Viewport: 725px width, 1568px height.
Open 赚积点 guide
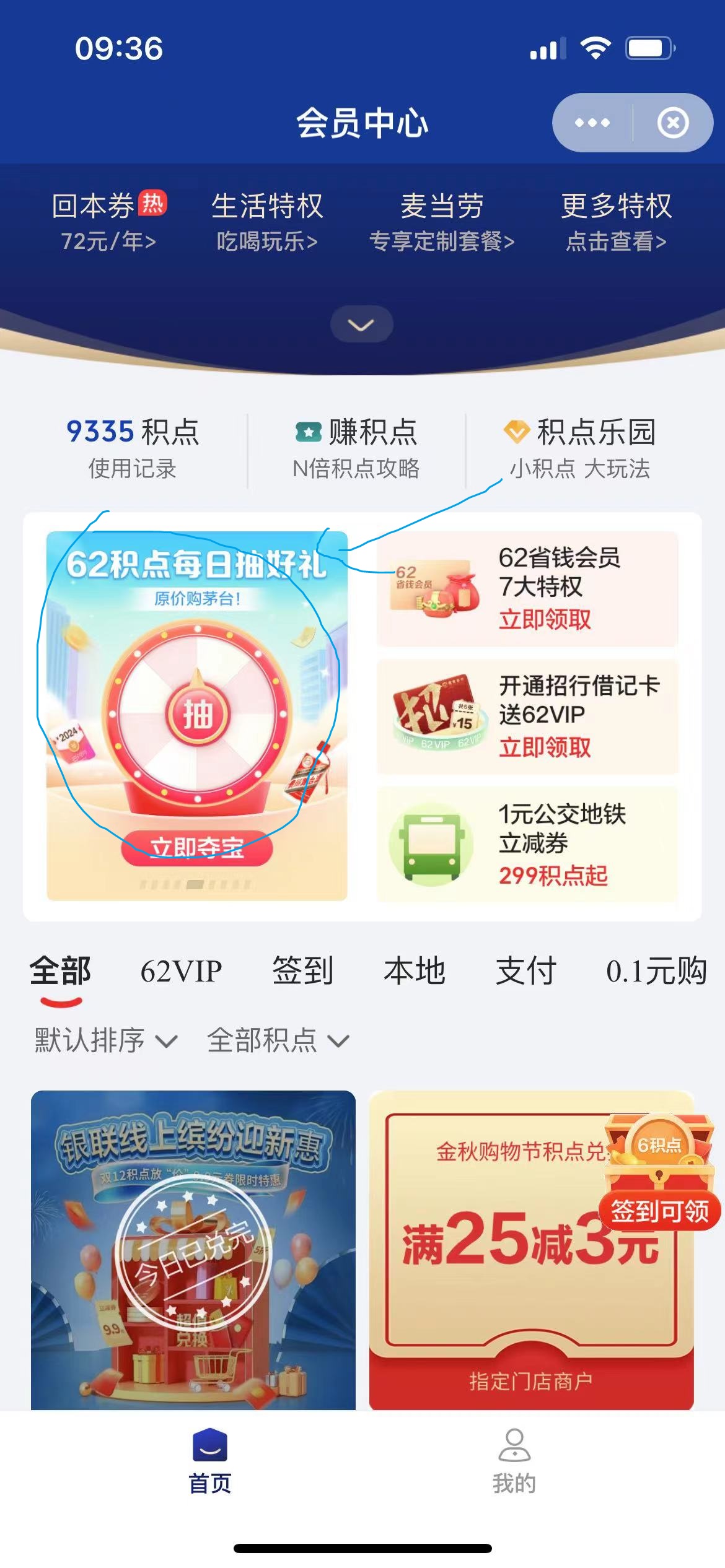356,448
